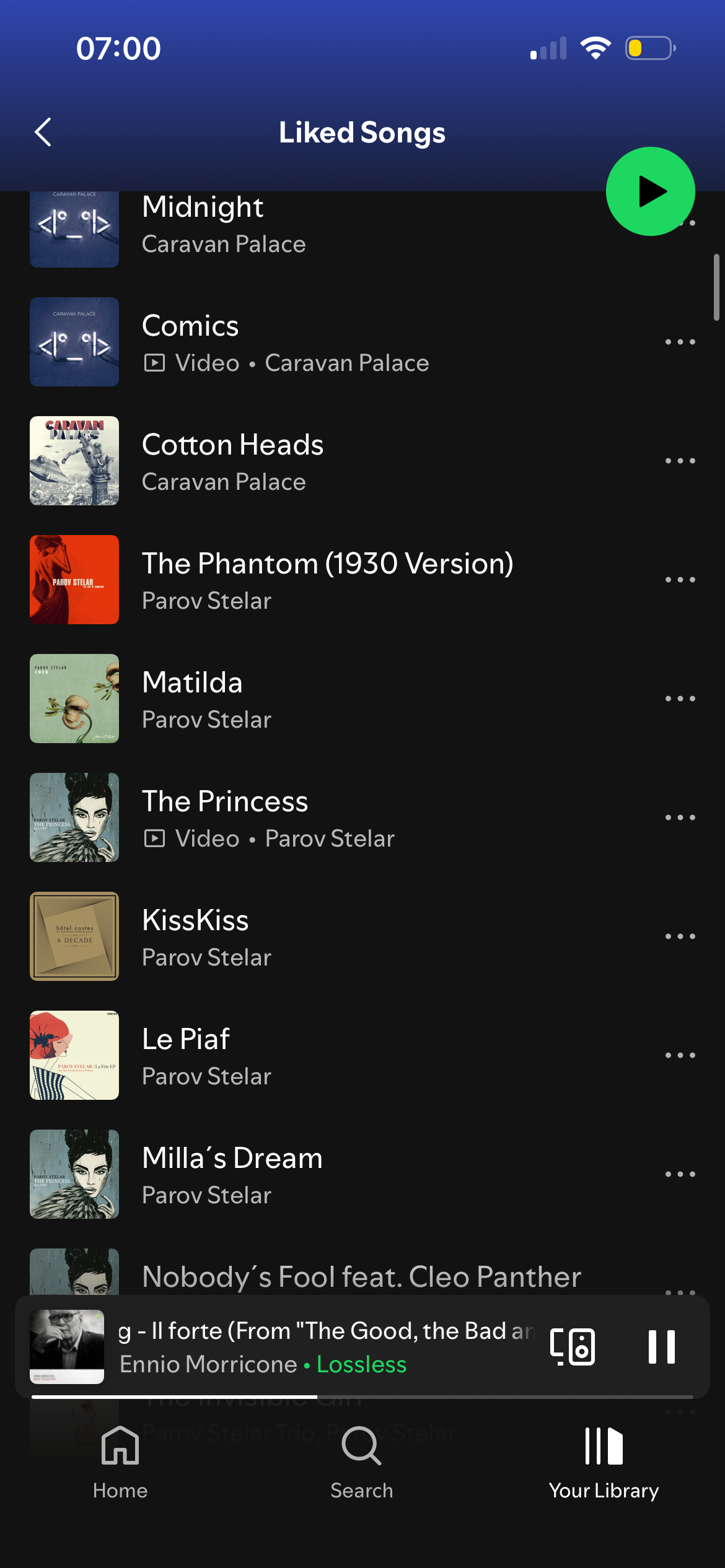The height and width of the screenshot is (1568, 725).
Task: Open more options for Comics
Action: (680, 342)
